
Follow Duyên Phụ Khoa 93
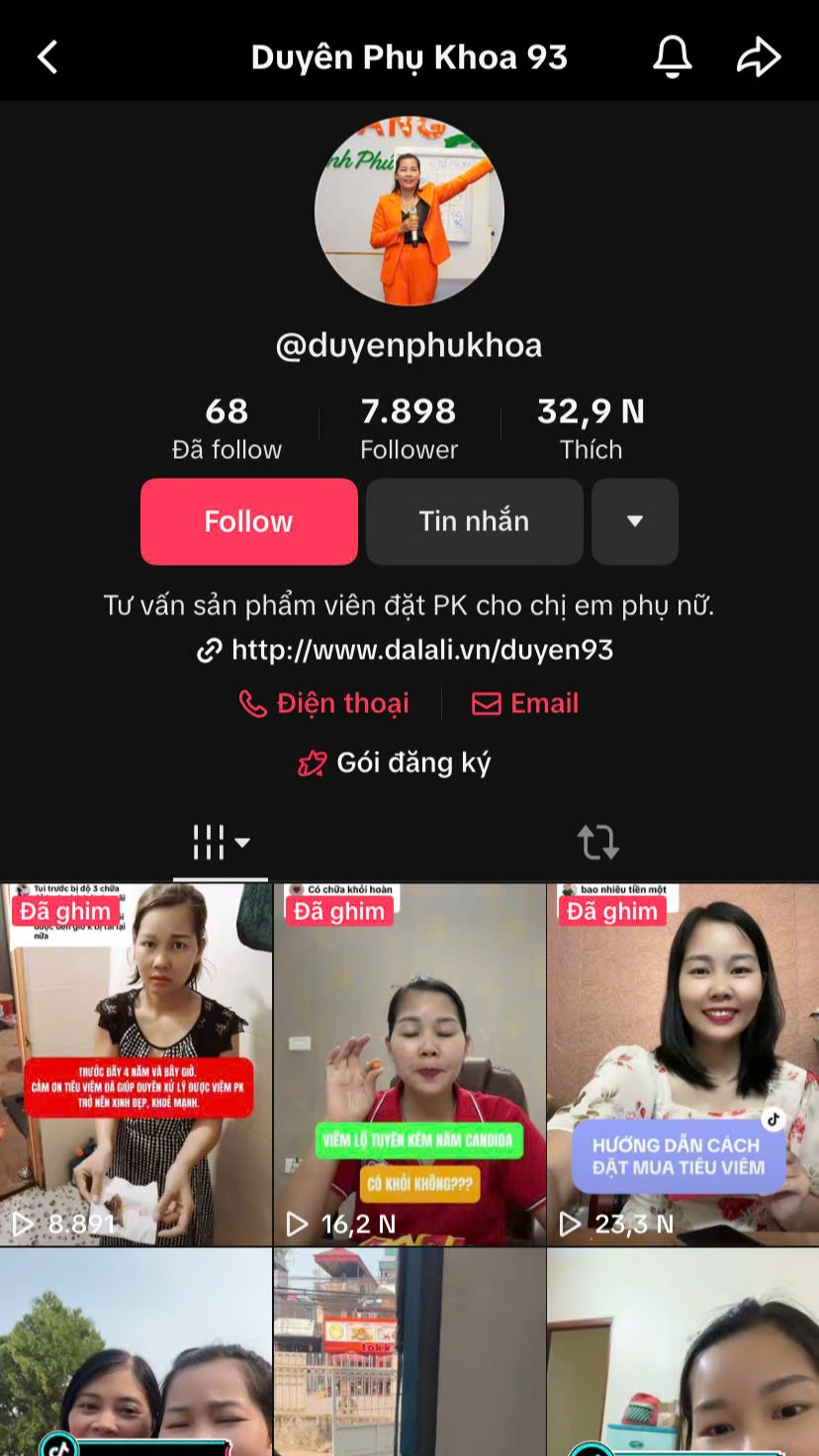click(248, 521)
